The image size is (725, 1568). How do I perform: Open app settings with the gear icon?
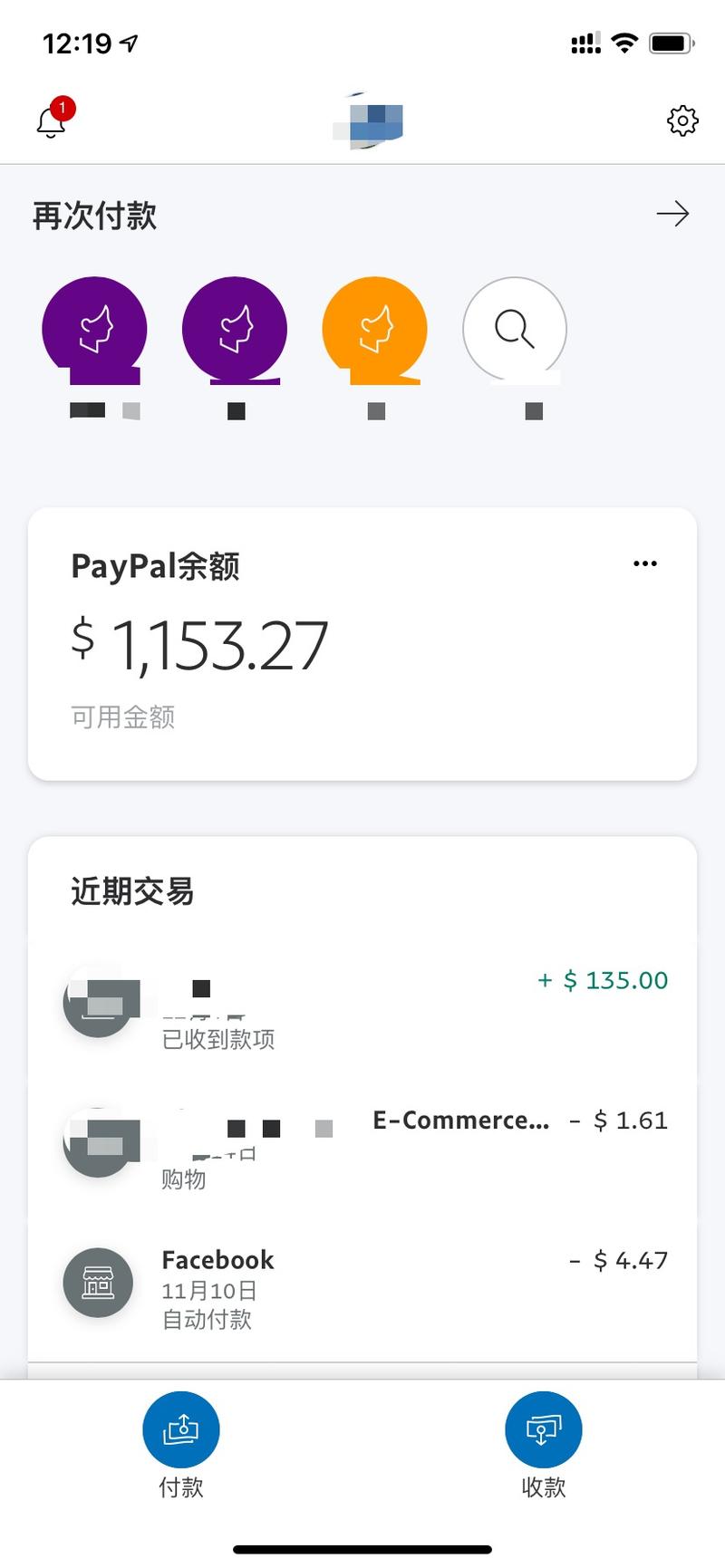681,120
